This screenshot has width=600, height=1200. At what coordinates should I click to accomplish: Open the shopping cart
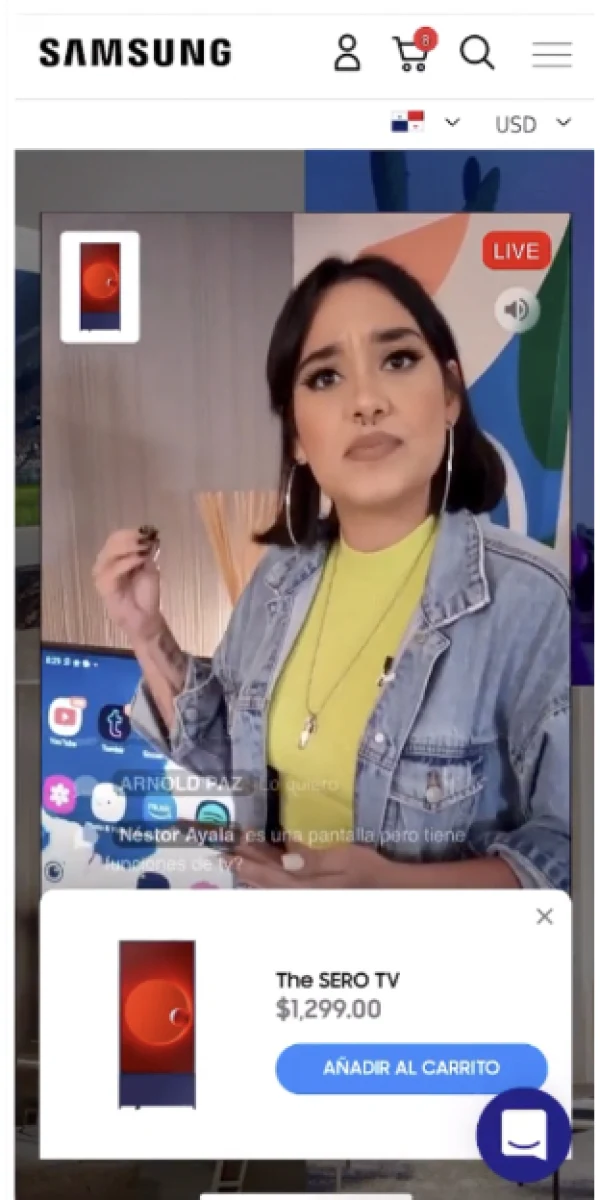411,53
